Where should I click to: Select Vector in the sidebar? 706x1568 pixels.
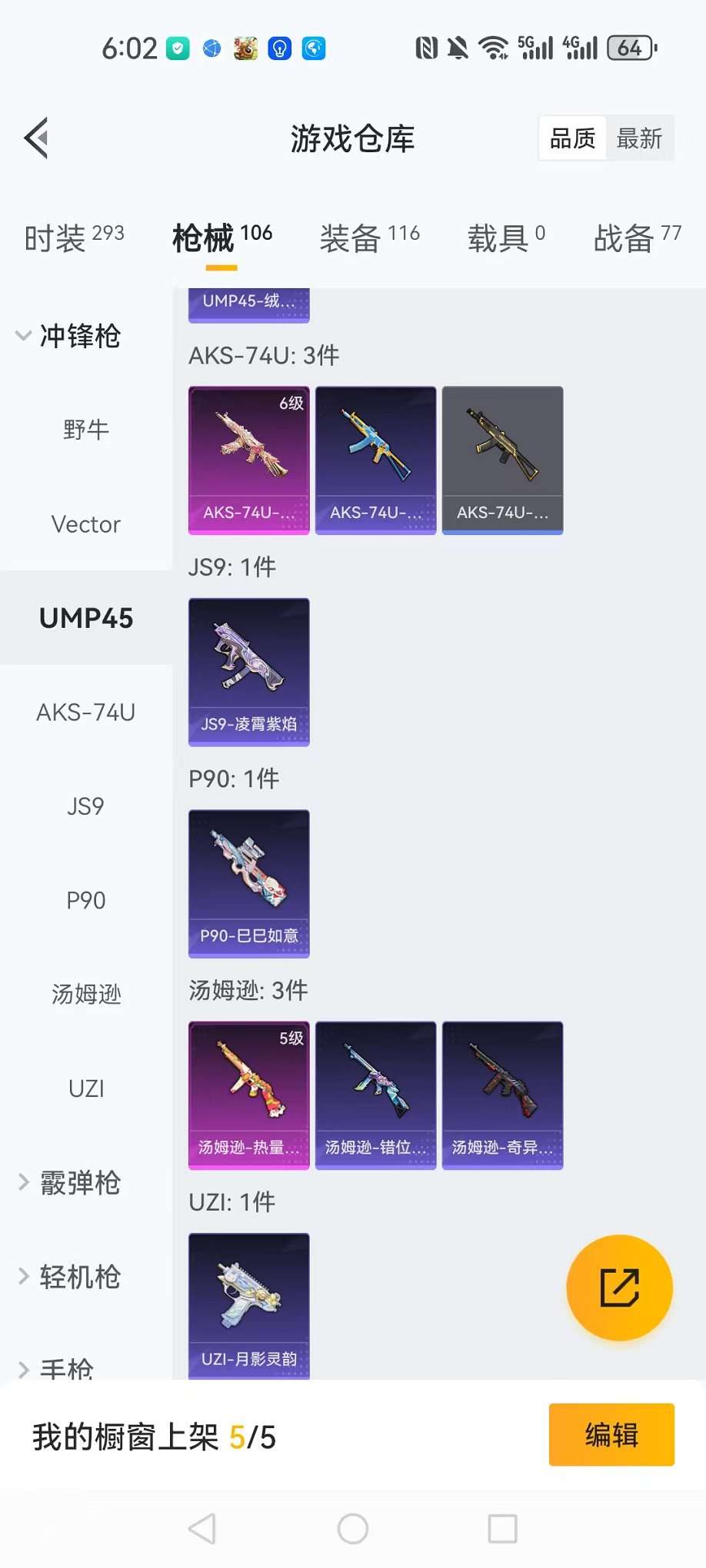[86, 524]
